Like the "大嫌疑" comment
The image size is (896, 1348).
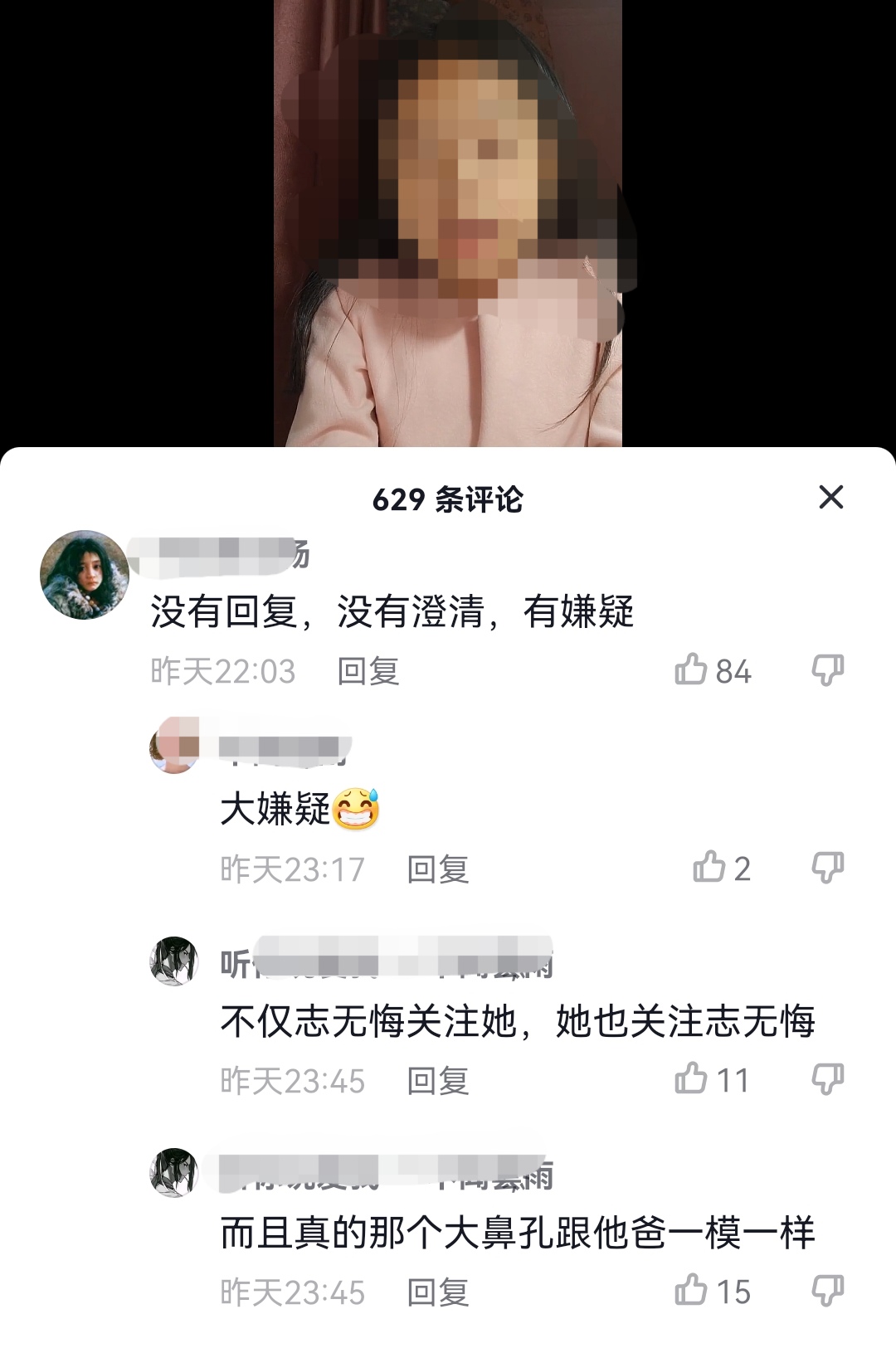[x=709, y=868]
